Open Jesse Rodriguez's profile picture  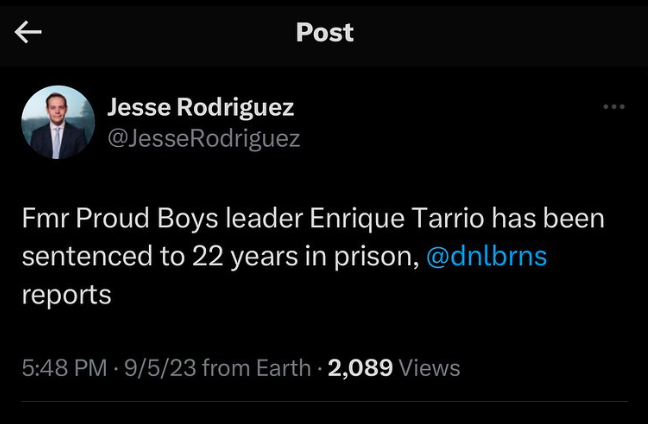coord(58,123)
